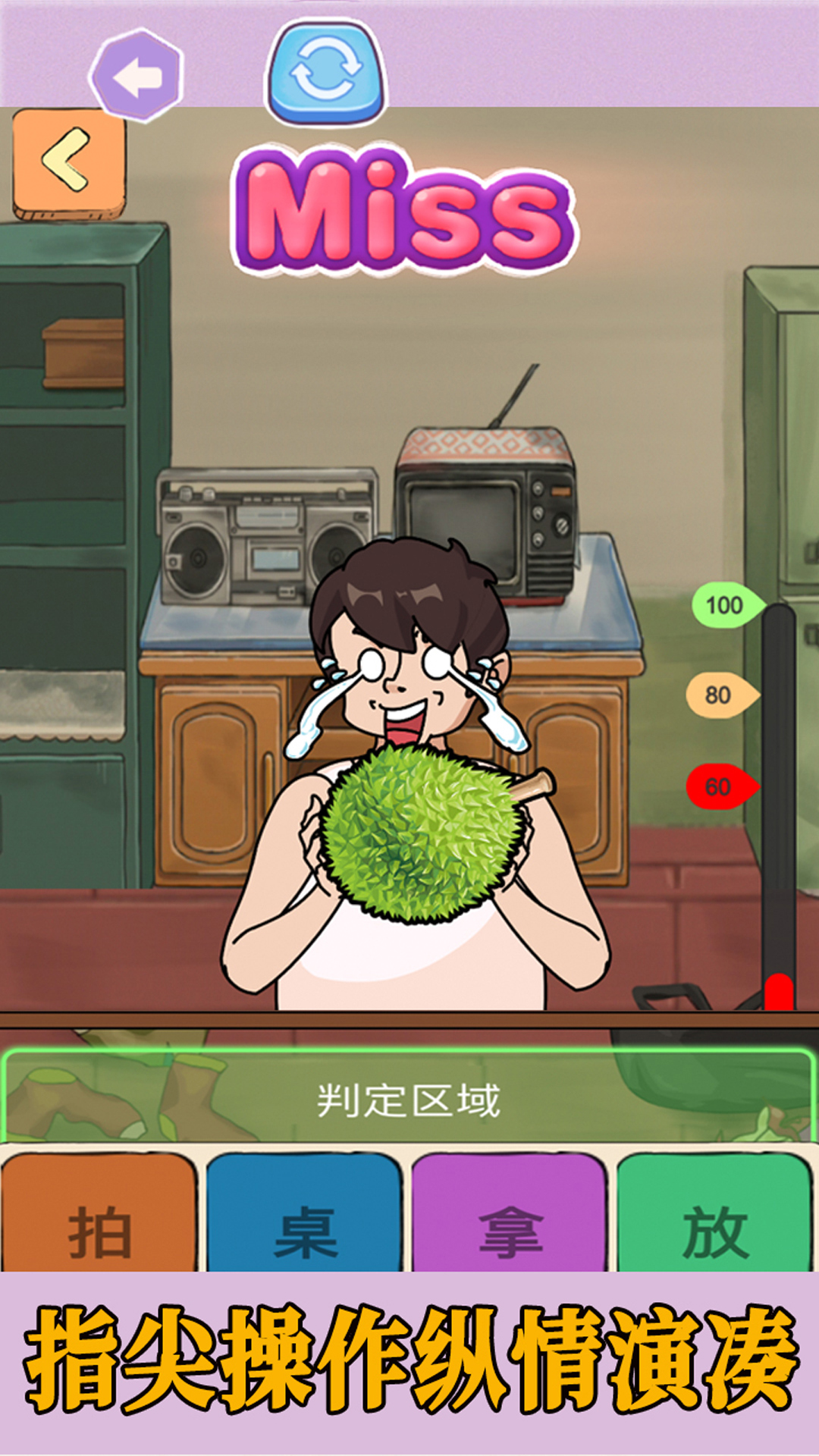The width and height of the screenshot is (819, 1456).
Task: Tap the purple hexagon back arrow
Action: tap(137, 75)
